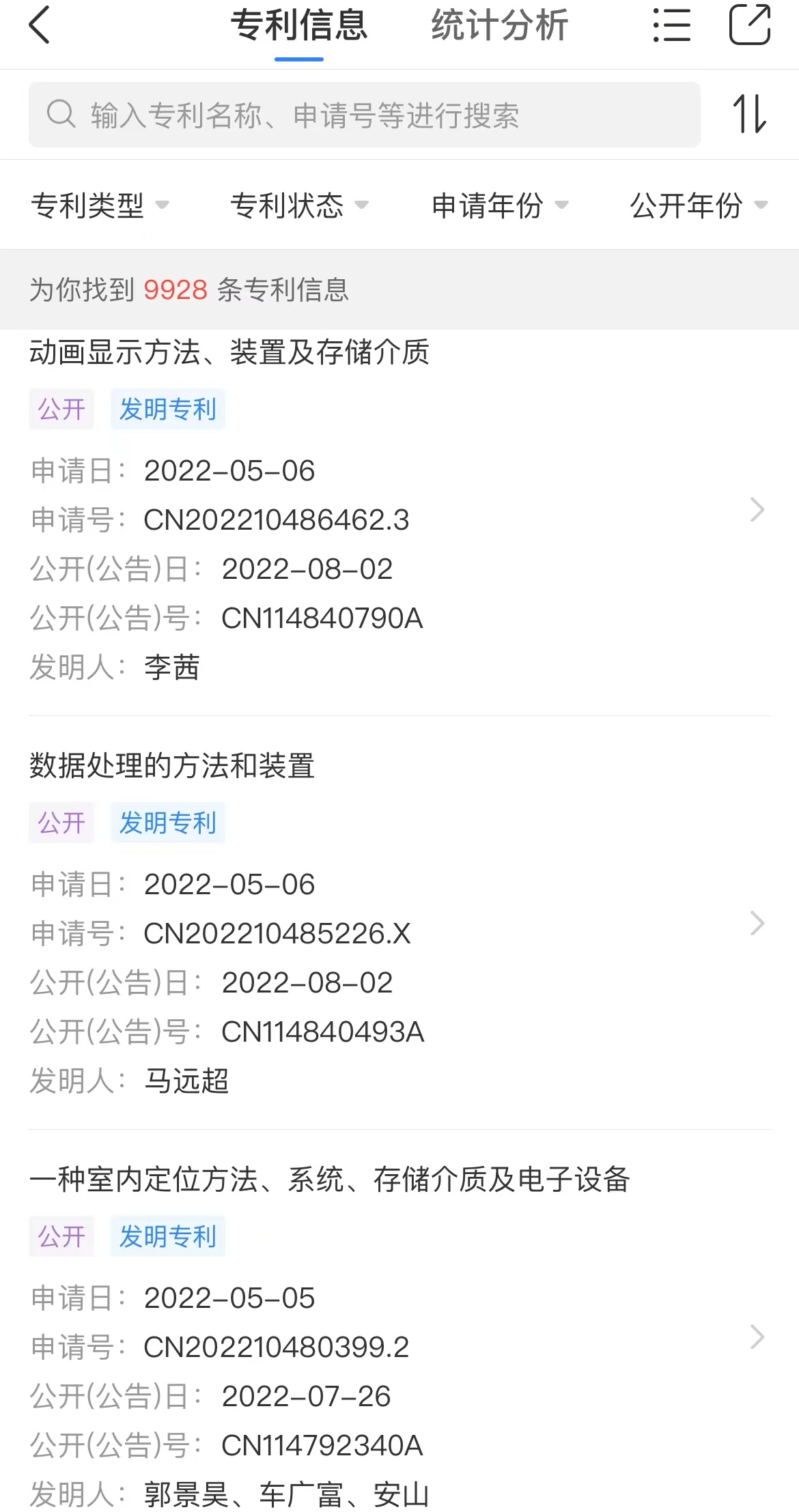Open the list menu icon
Viewport: 799px width, 1512px height.
671,25
